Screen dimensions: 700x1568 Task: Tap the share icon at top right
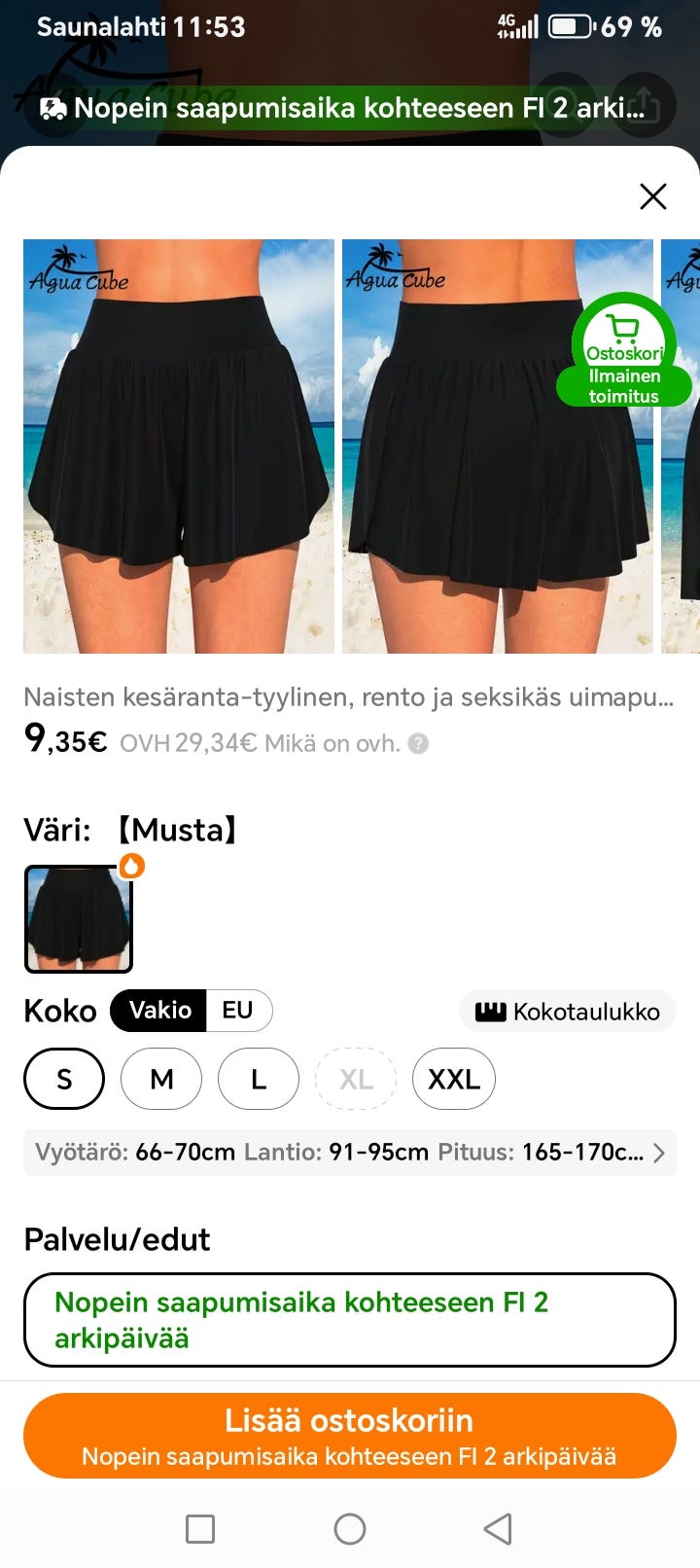tap(644, 105)
